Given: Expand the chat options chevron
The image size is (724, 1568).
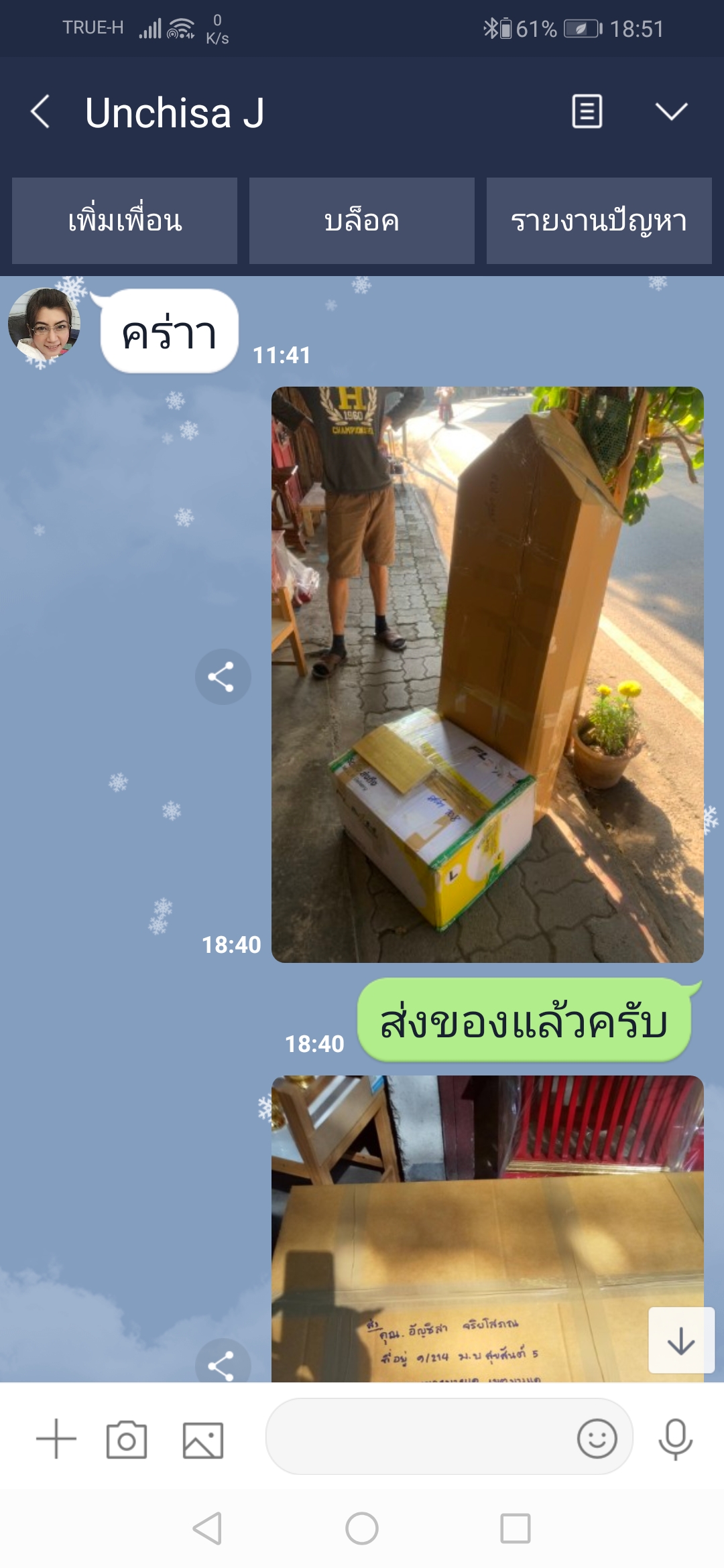Looking at the screenshot, I should coord(671,111).
